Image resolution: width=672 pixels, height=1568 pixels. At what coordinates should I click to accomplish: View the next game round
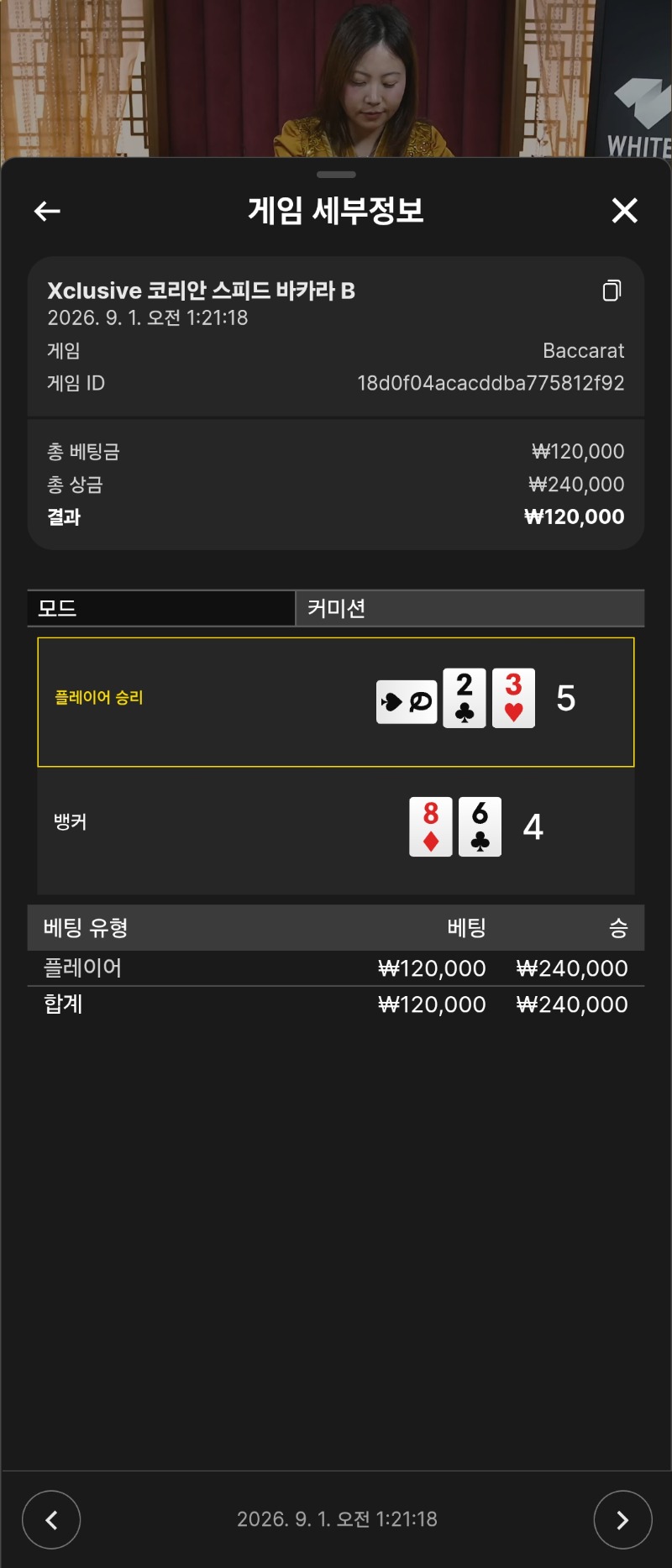coord(622,1519)
